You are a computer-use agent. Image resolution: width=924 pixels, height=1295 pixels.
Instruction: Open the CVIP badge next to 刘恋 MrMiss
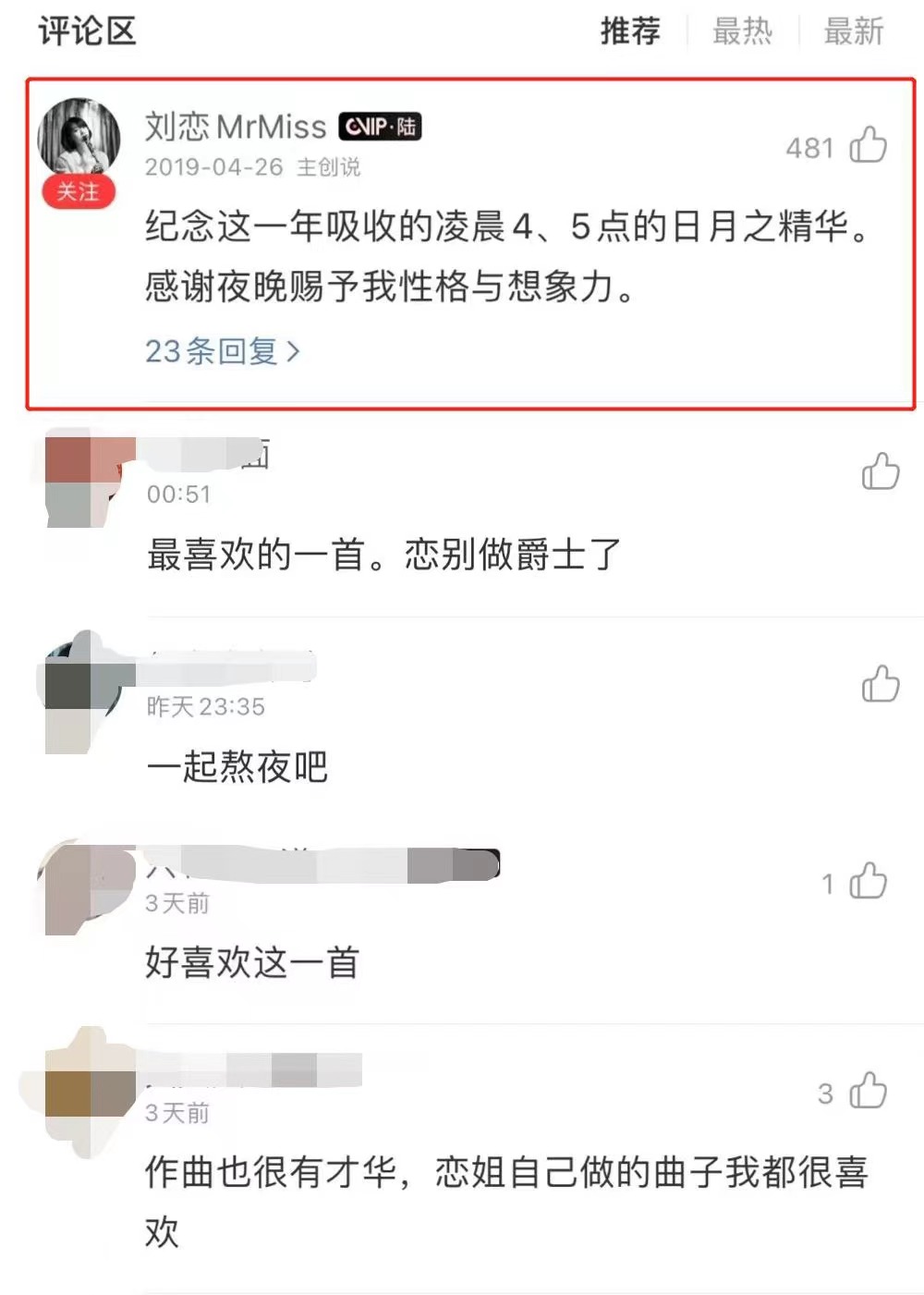[380, 127]
